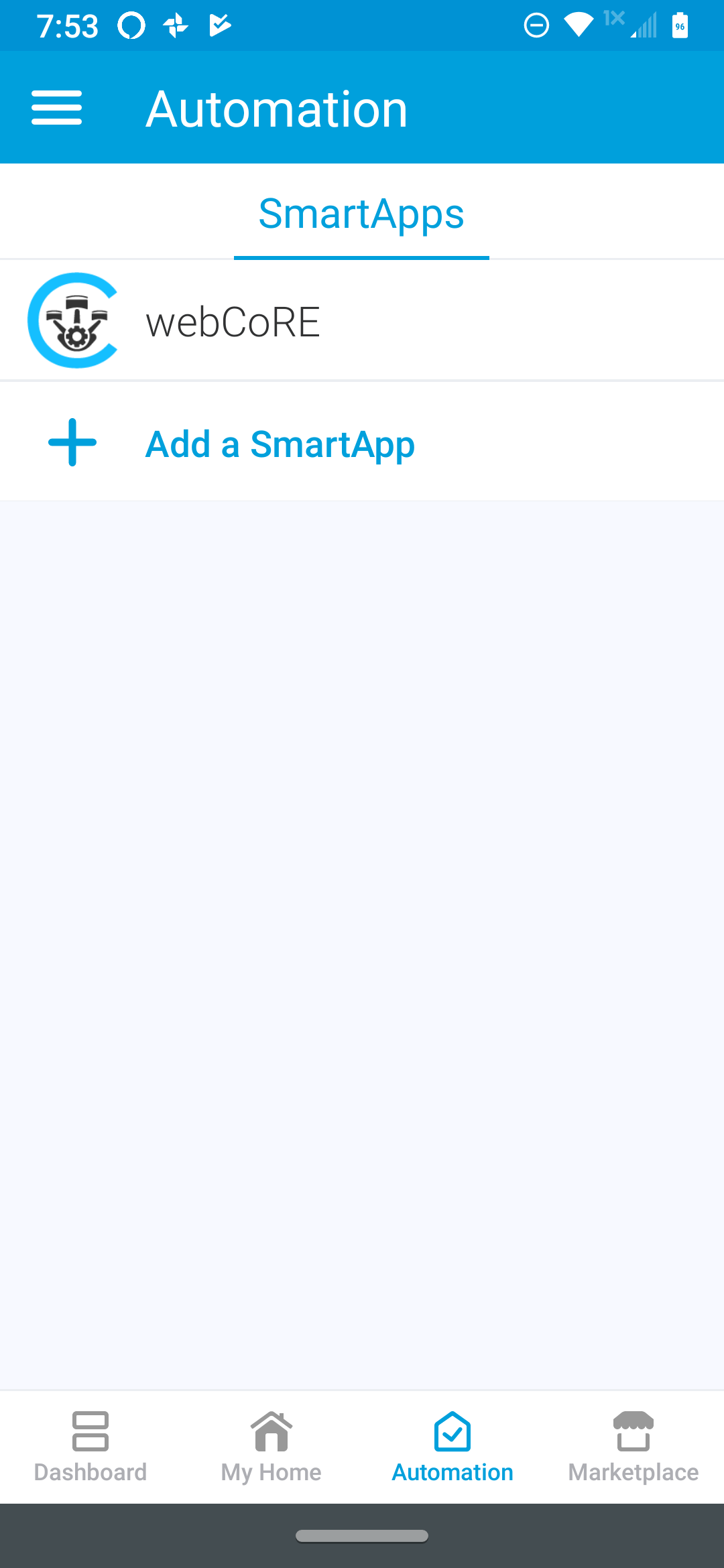Open the Marketplace tab
Image resolution: width=724 pixels, height=1568 pixels.
tap(633, 1447)
